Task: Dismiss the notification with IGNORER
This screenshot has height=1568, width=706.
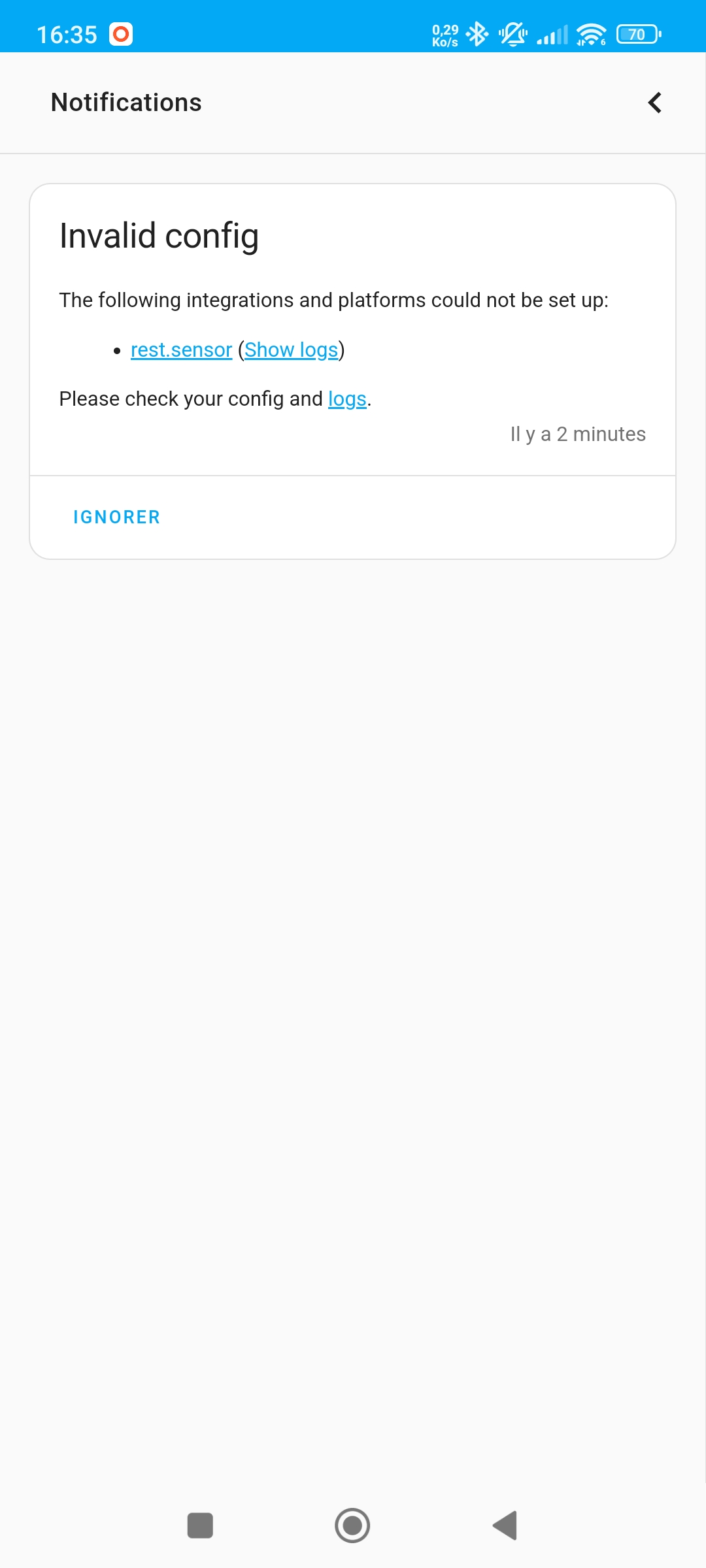Action: tap(117, 517)
